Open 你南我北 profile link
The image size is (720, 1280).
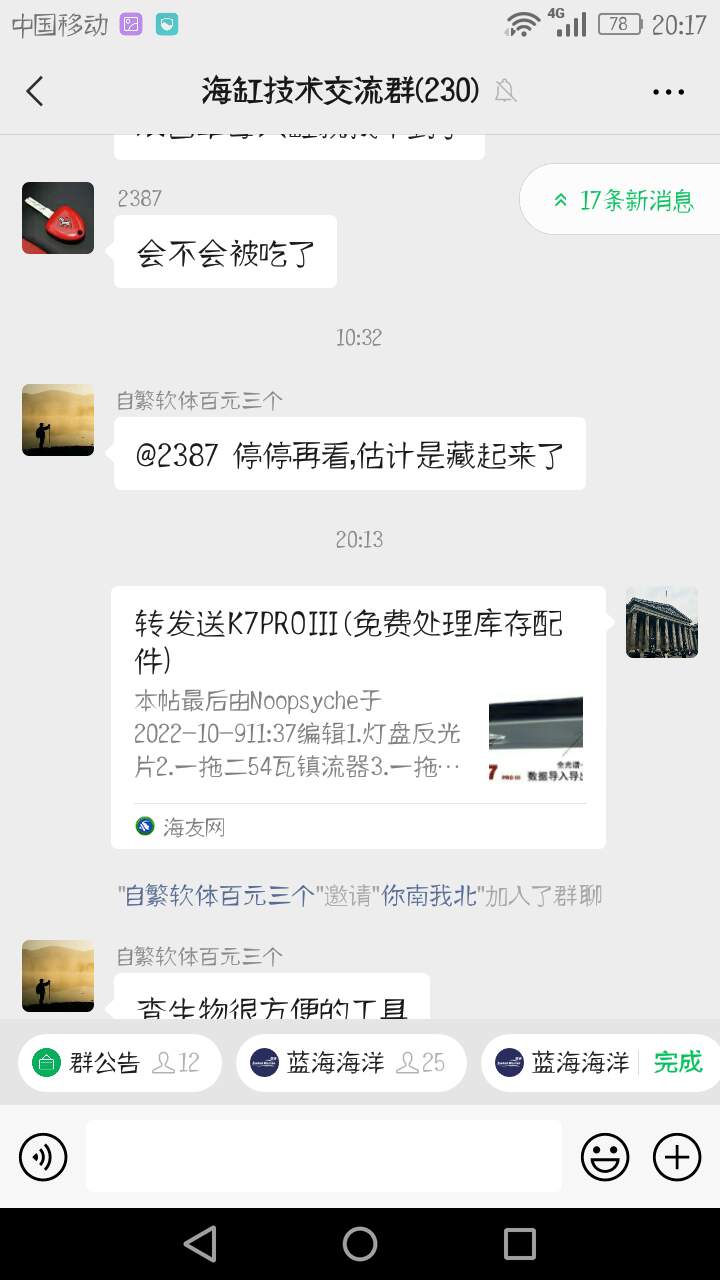(433, 895)
